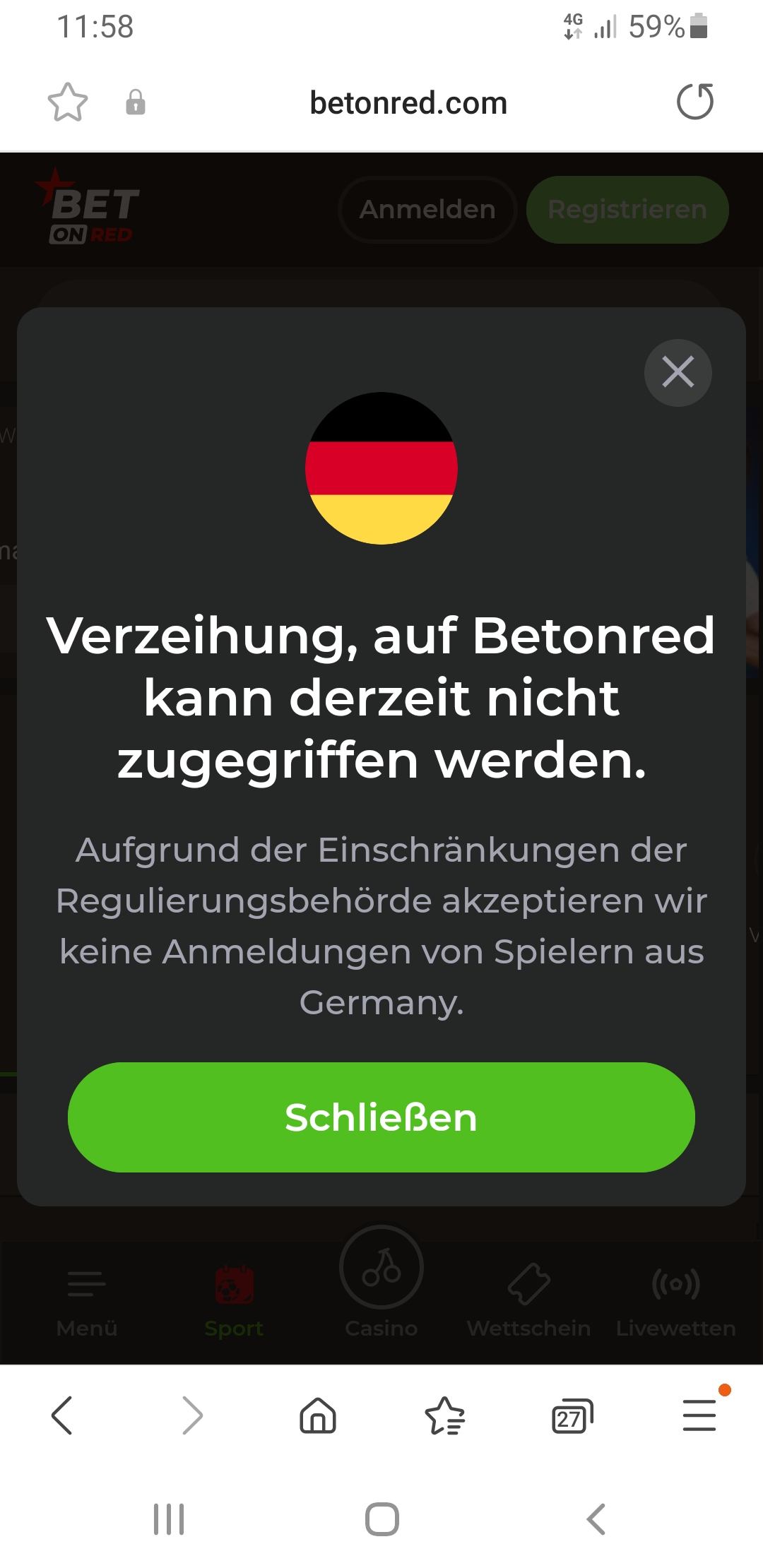Open the browser hamburger menu
Screen dimensions: 763x1568
point(699,1415)
